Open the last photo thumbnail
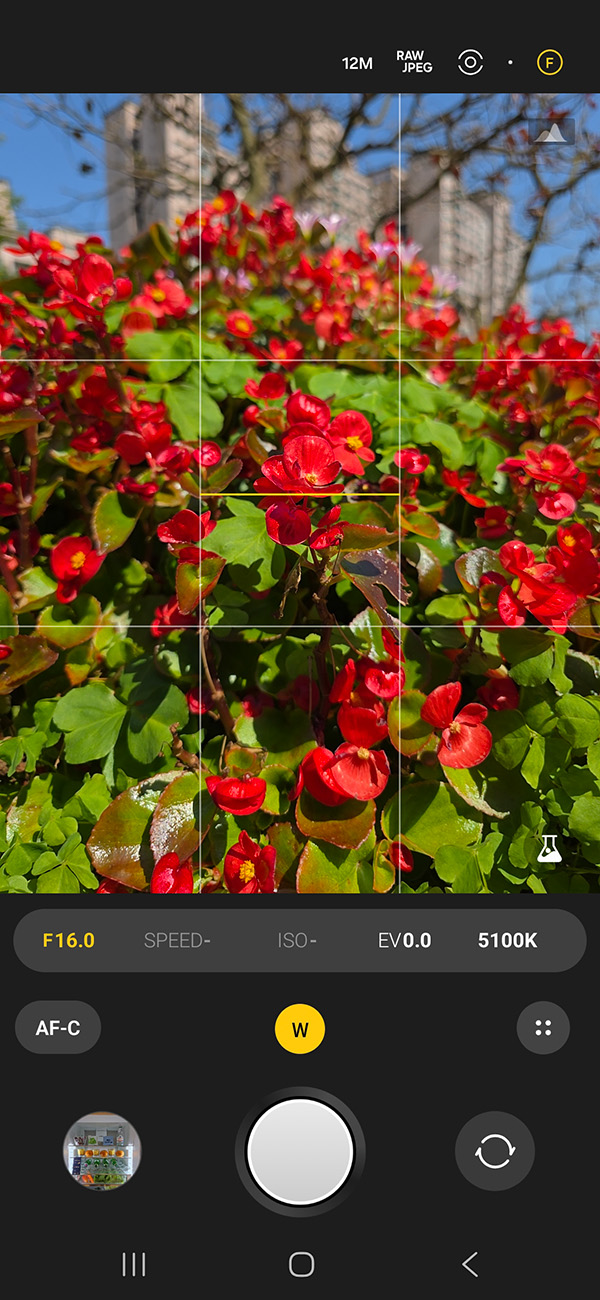 point(102,1151)
